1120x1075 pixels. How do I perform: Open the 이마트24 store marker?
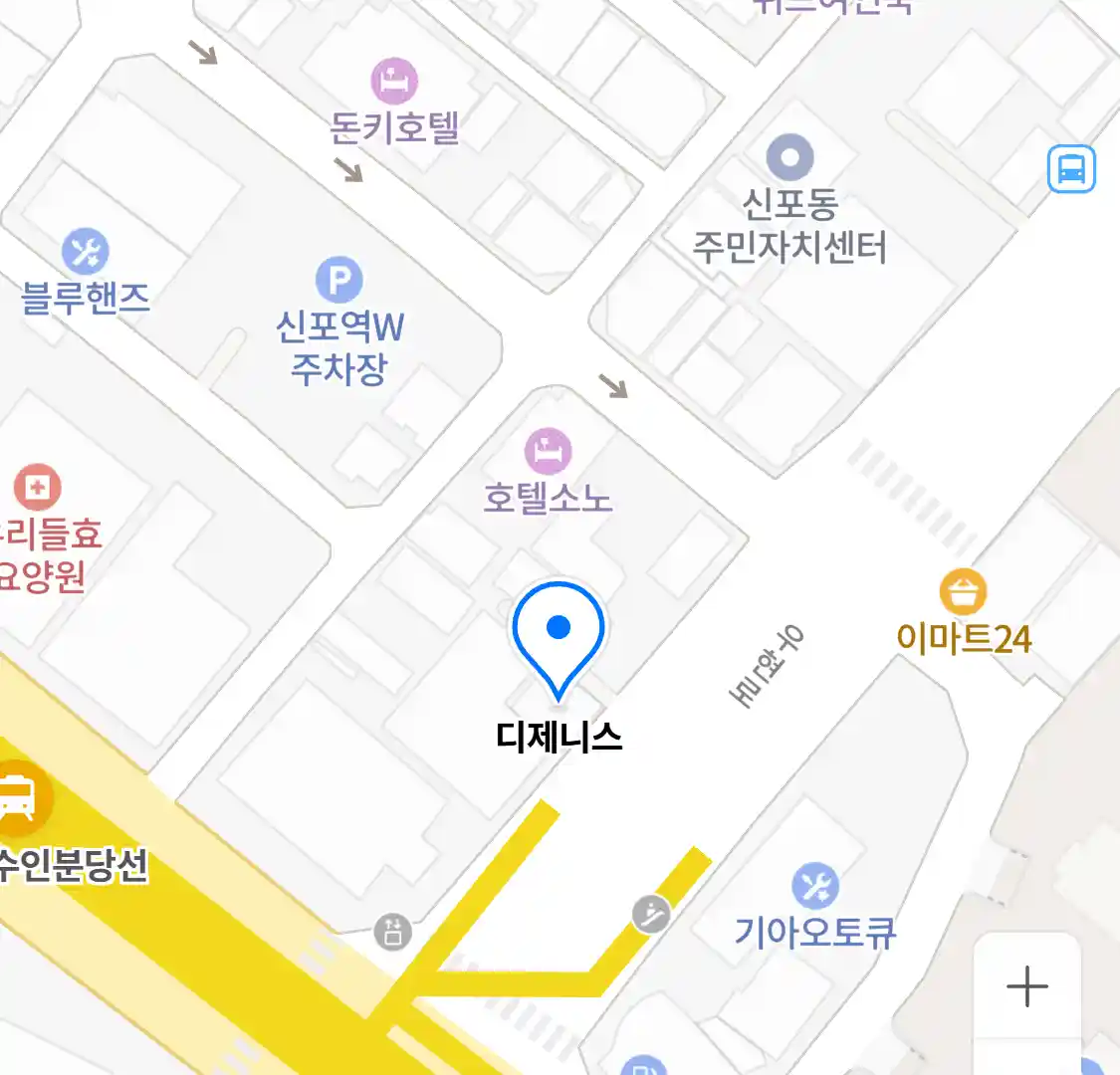click(x=963, y=593)
